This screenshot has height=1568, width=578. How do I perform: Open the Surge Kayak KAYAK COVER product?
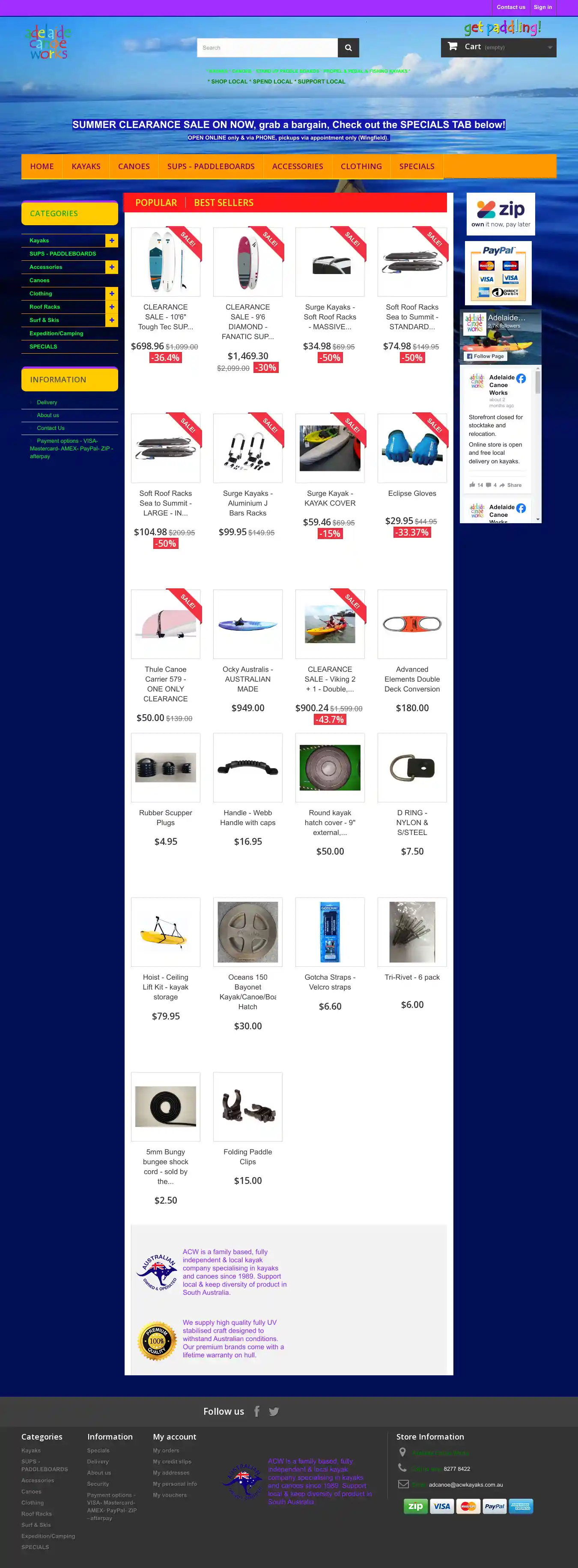coord(330,498)
